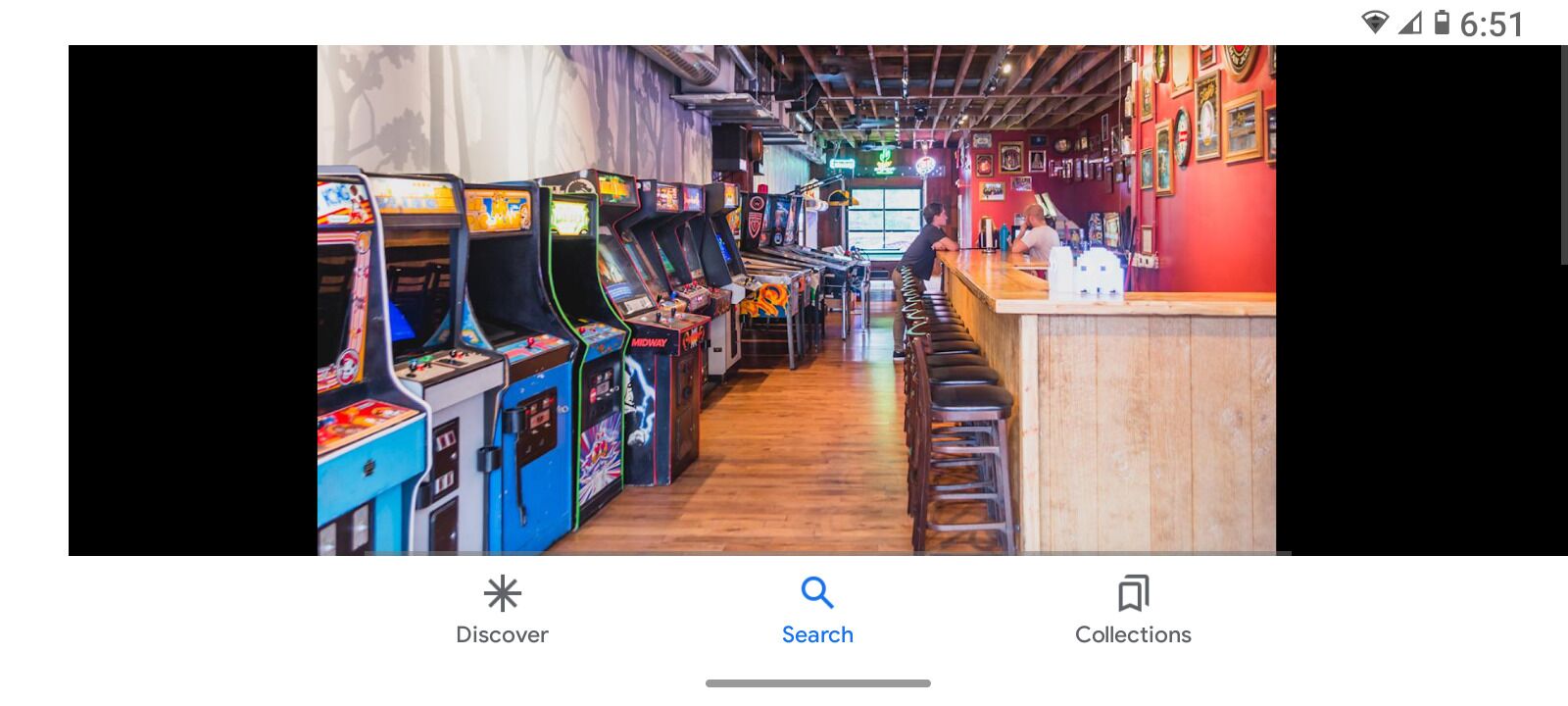Open the Search tab
This screenshot has width=1568, height=706.
[817, 610]
